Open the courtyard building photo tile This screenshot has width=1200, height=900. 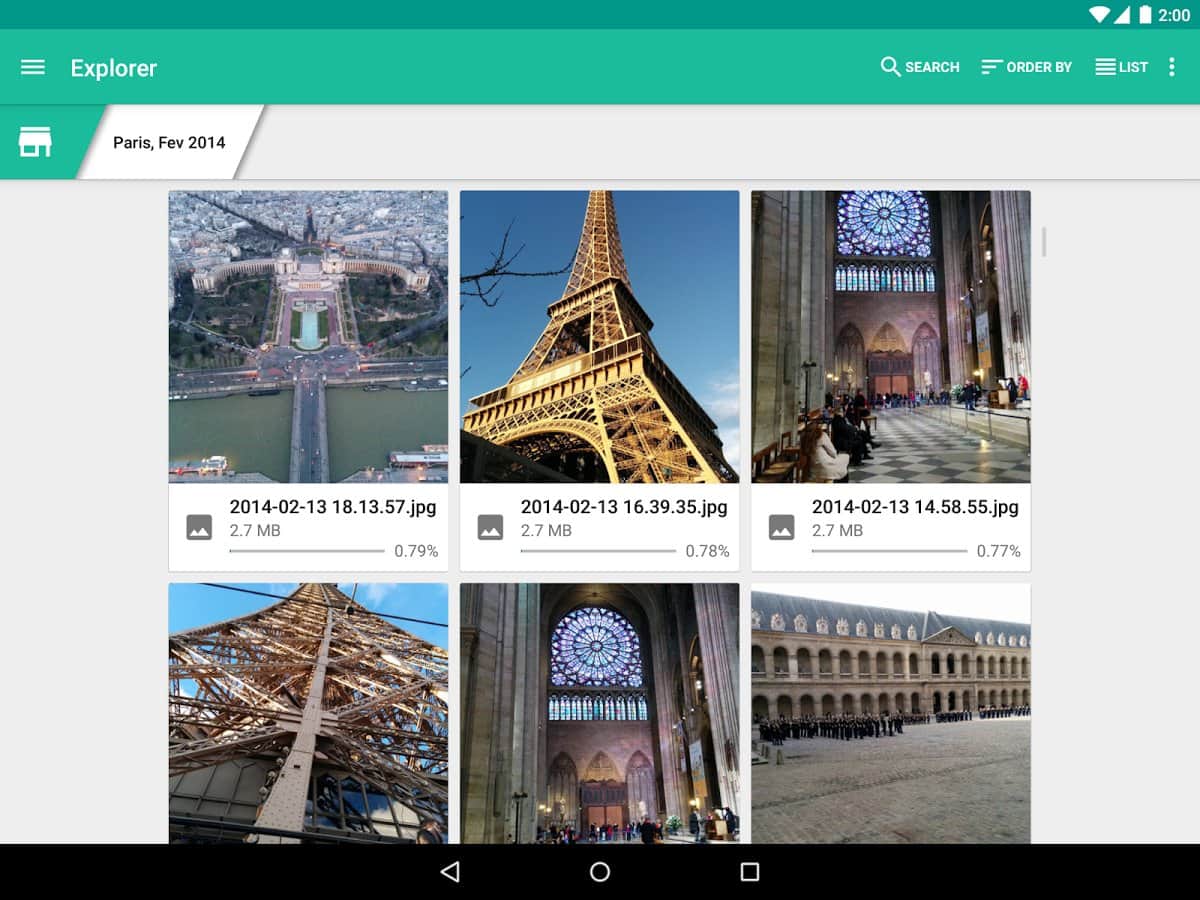pos(890,713)
